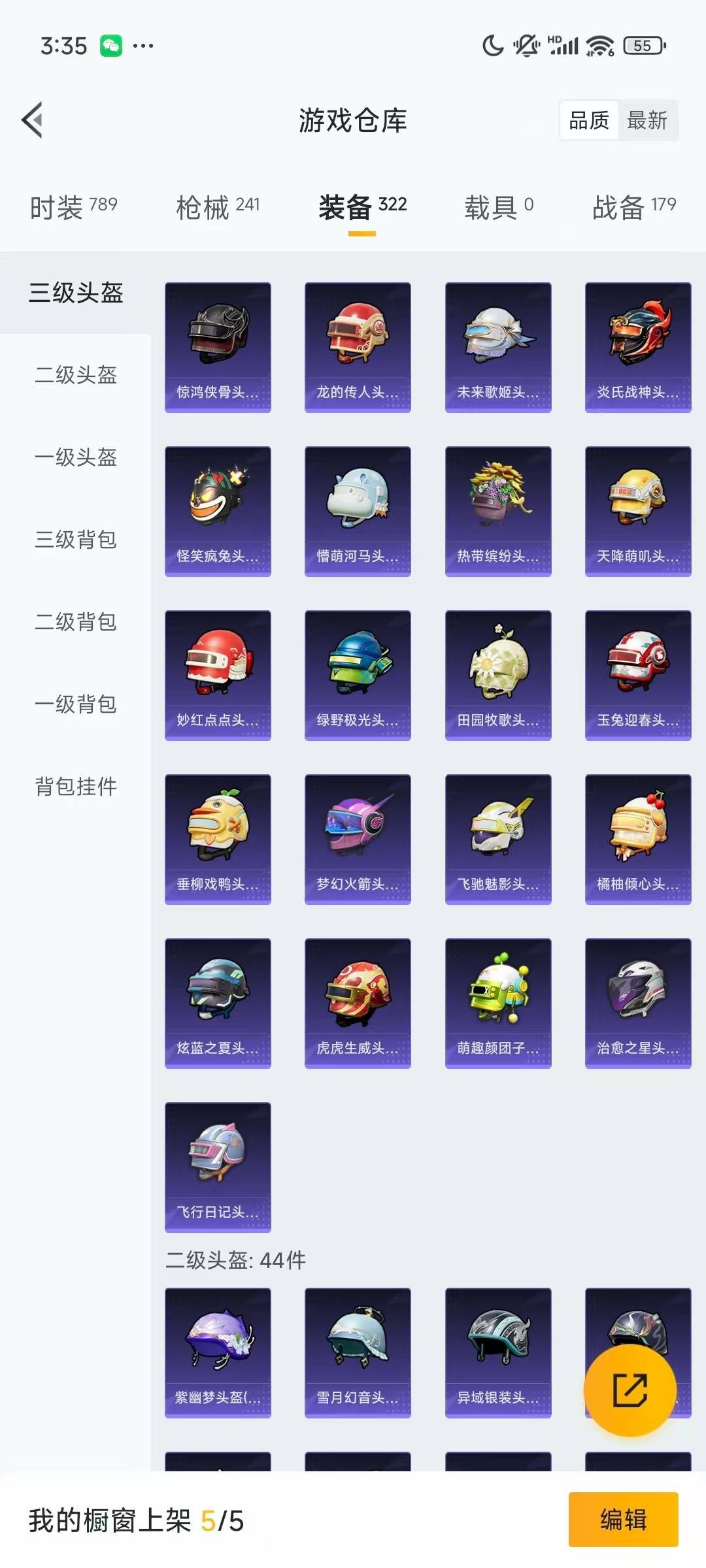Viewport: 706px width, 1568px height.
Task: Select 二级头盔 in the side menu
Action: point(76,375)
